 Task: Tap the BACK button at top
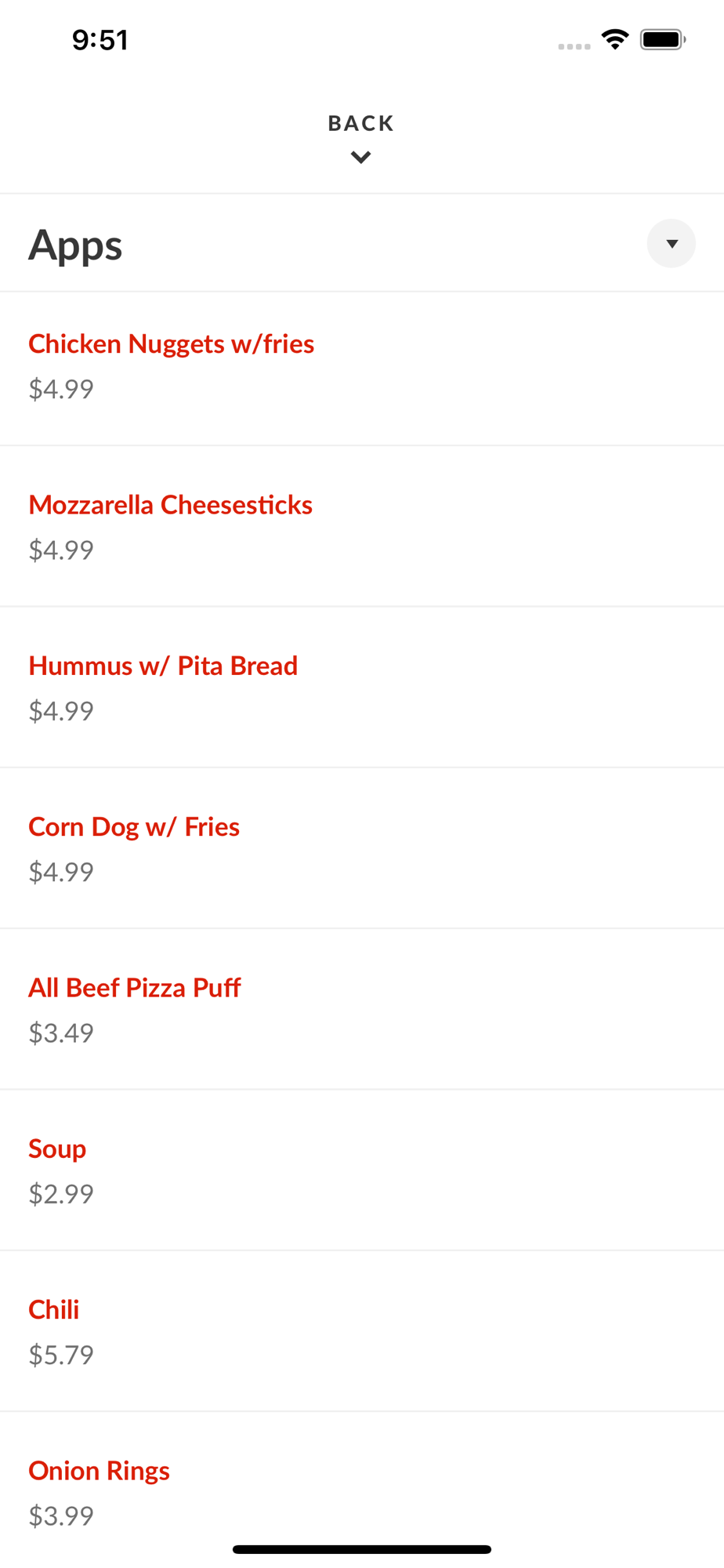tap(360, 136)
